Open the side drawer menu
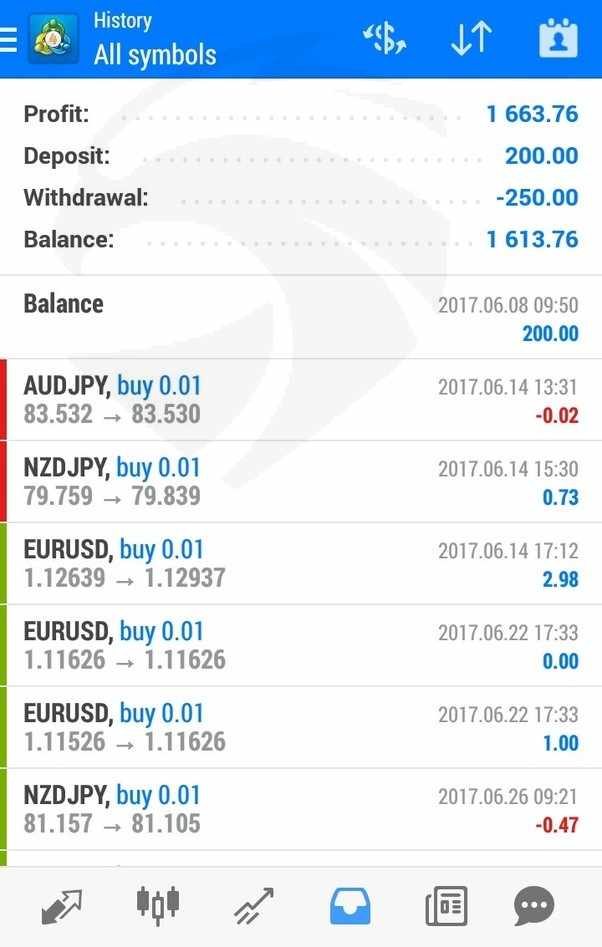The image size is (602, 947). 10,38
